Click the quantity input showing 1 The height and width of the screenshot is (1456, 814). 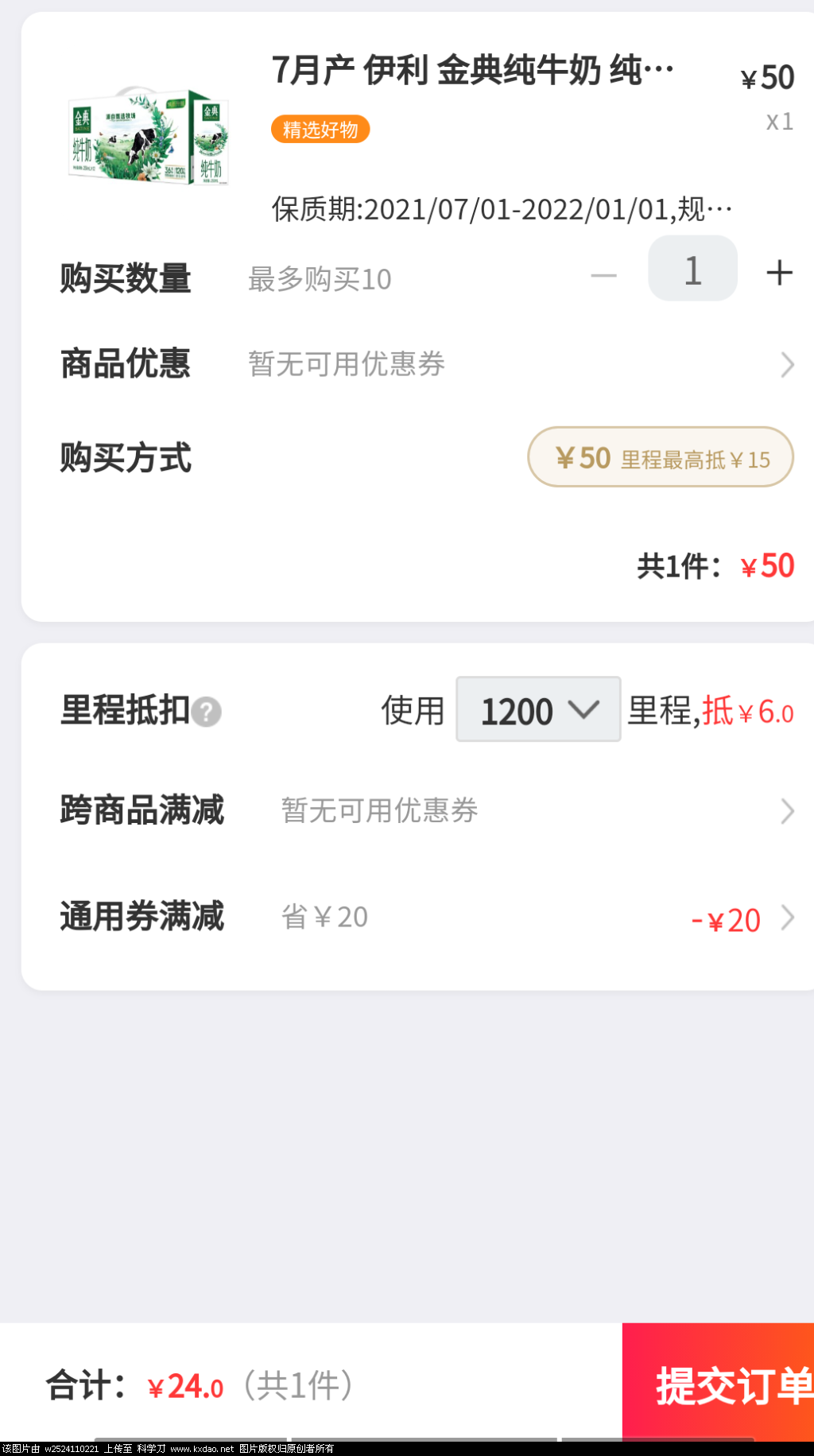692,270
